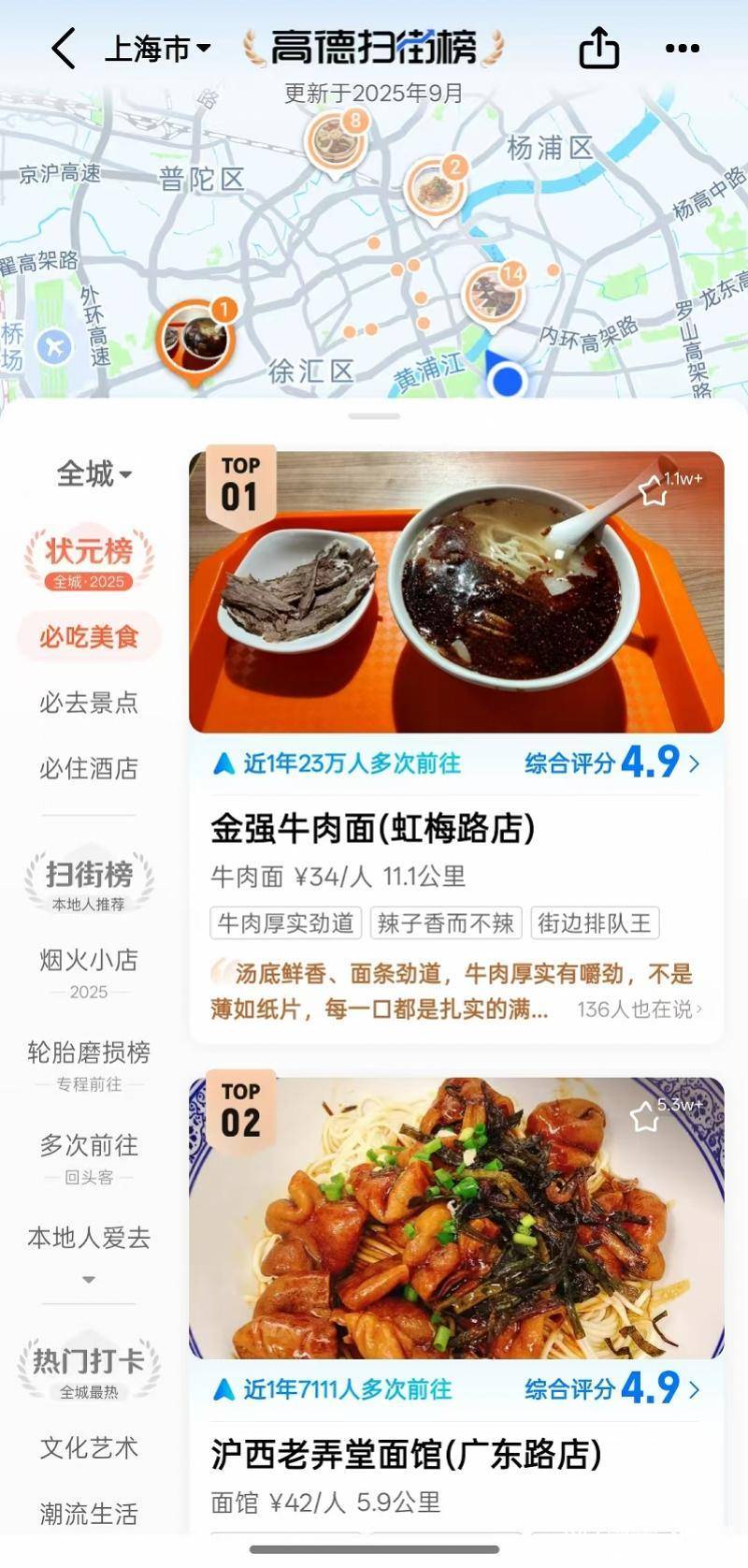Open the 上海市 city selector

click(x=157, y=49)
